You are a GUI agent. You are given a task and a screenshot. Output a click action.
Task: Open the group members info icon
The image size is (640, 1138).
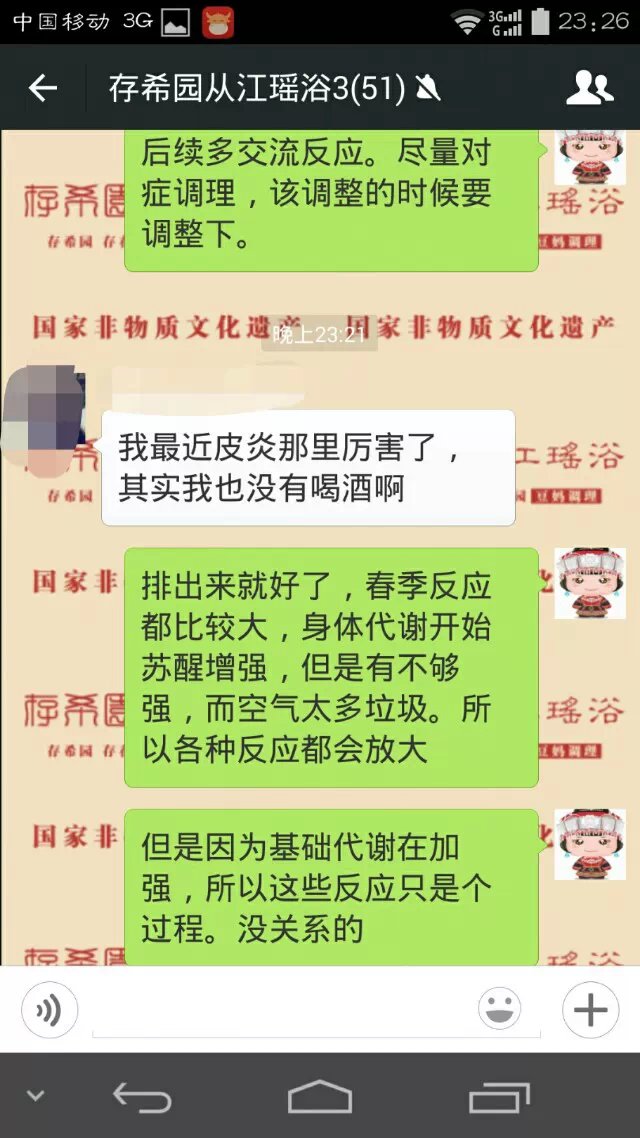tap(589, 89)
